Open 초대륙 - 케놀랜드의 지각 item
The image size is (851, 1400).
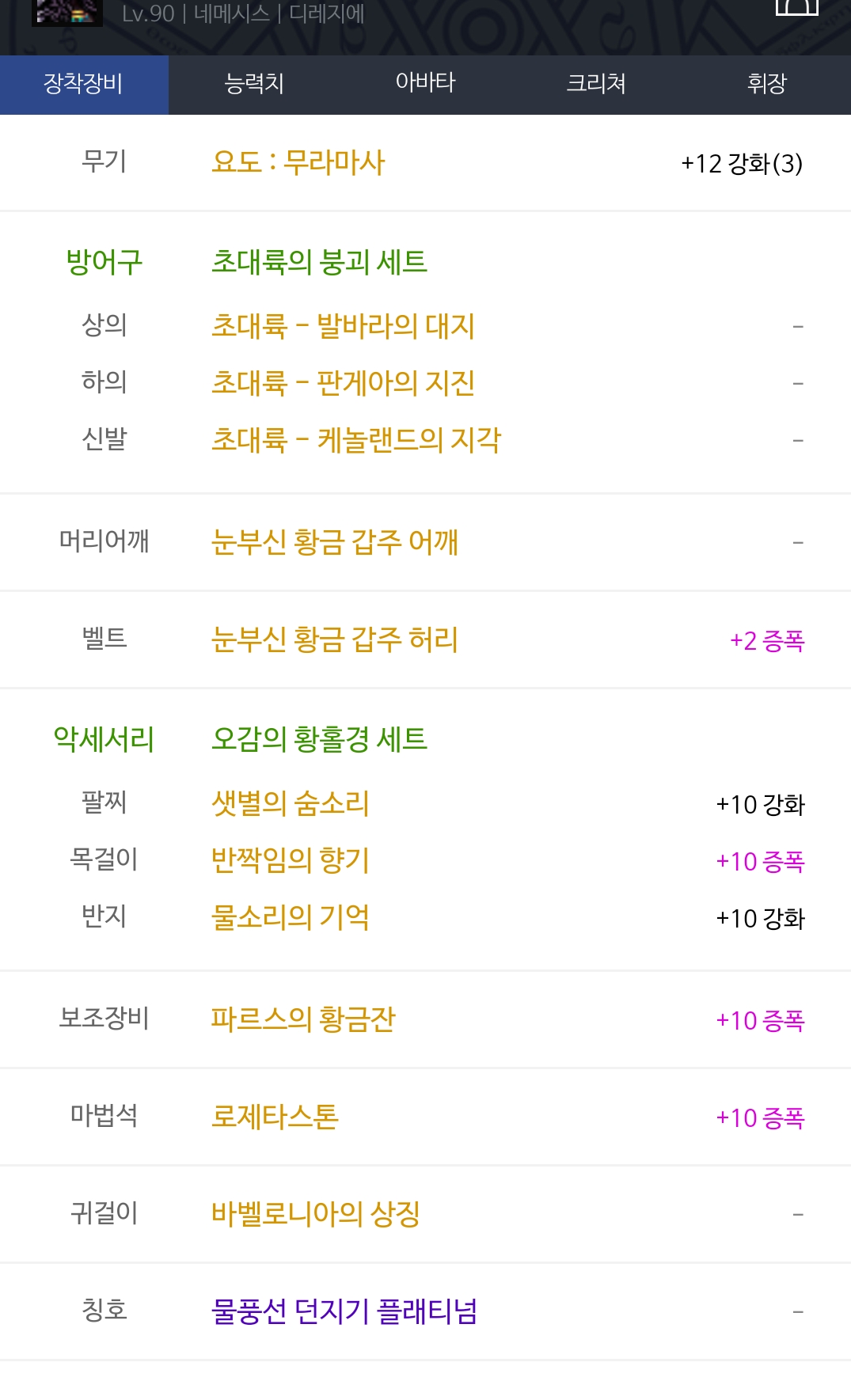(x=356, y=439)
